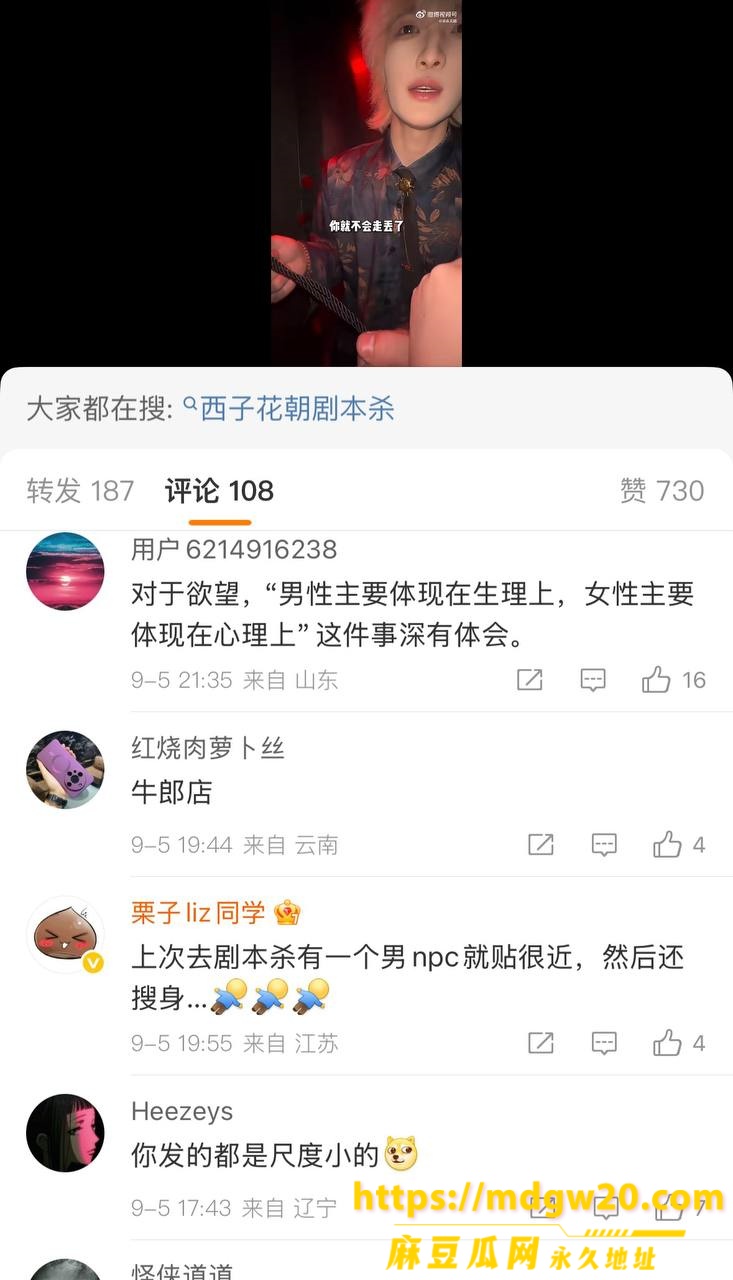Open the suggested search 西子花朝剧本杀
Screen dimensions: 733x1280
289,409
